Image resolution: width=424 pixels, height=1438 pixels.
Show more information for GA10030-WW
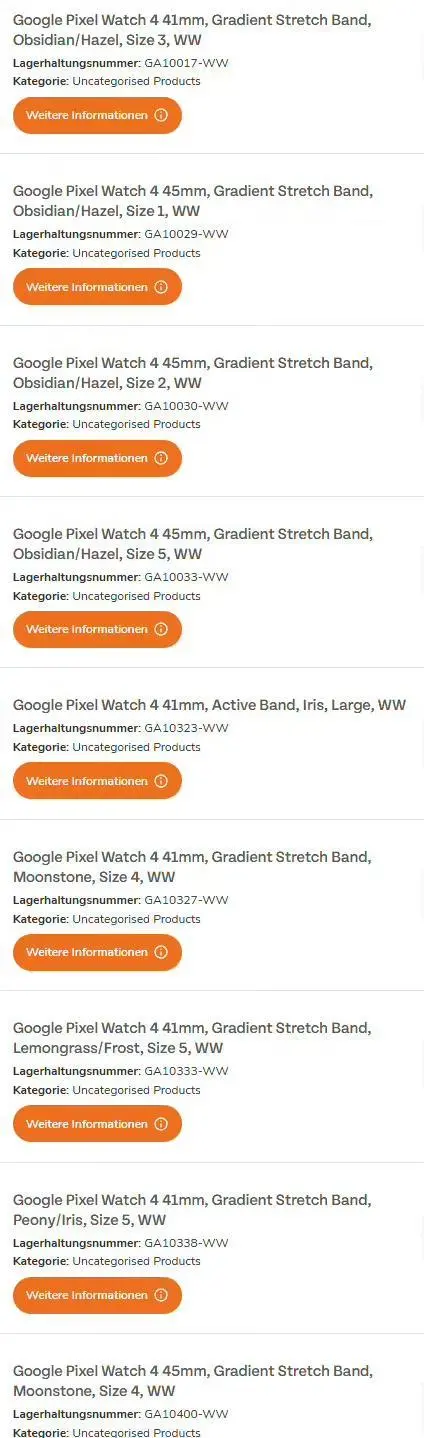tap(97, 458)
